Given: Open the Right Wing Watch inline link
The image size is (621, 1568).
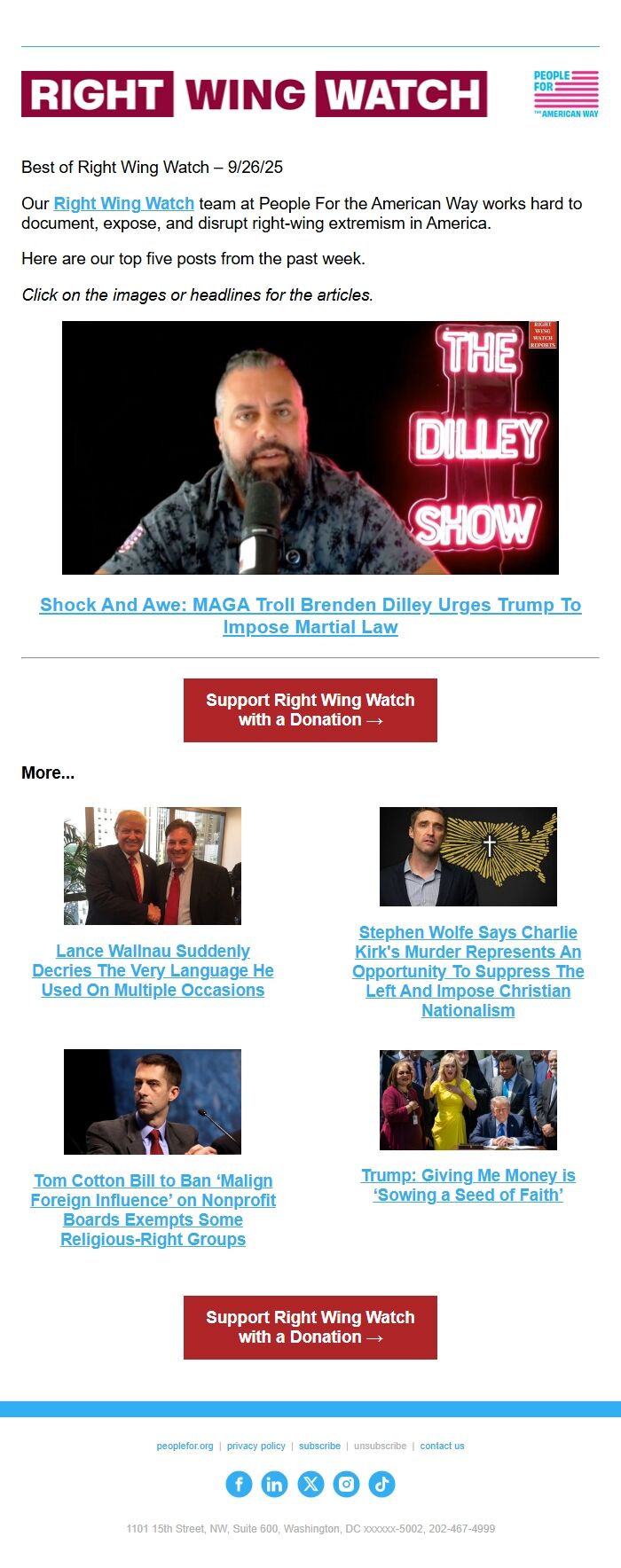Looking at the screenshot, I should pos(123,203).
